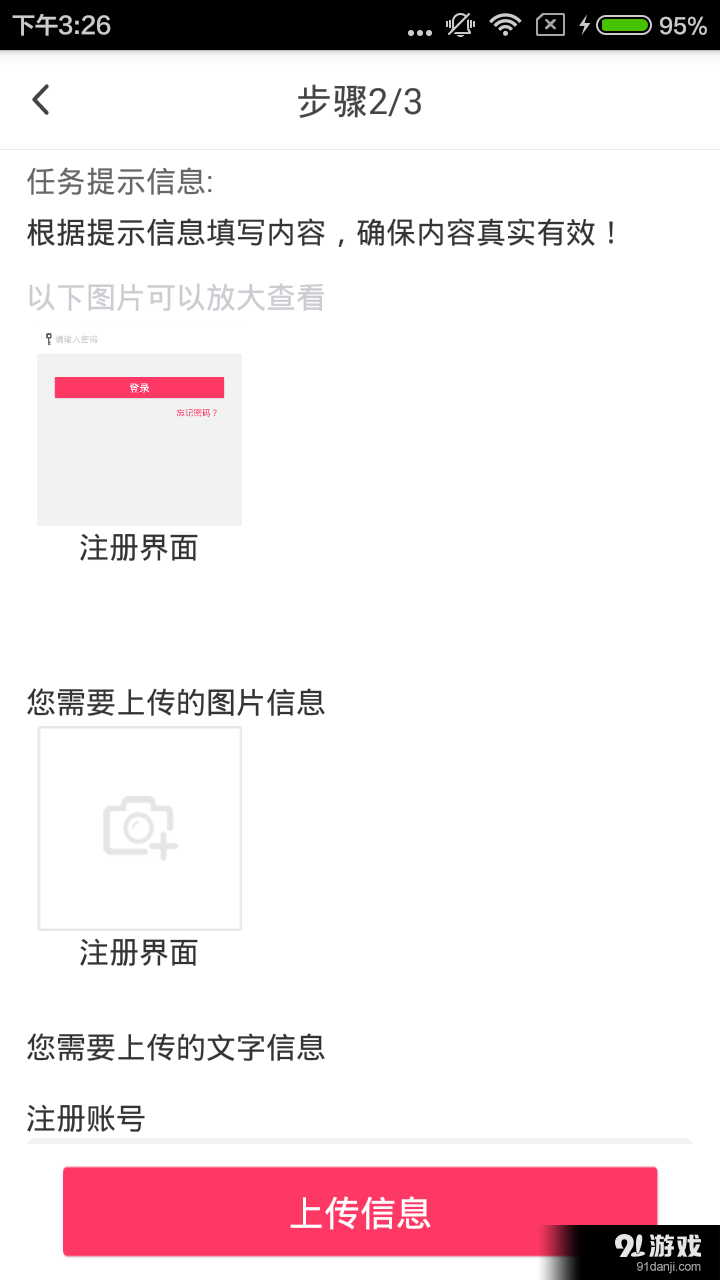The width and height of the screenshot is (720, 1280).
Task: Tap the missing SIM card icon
Action: 550,26
